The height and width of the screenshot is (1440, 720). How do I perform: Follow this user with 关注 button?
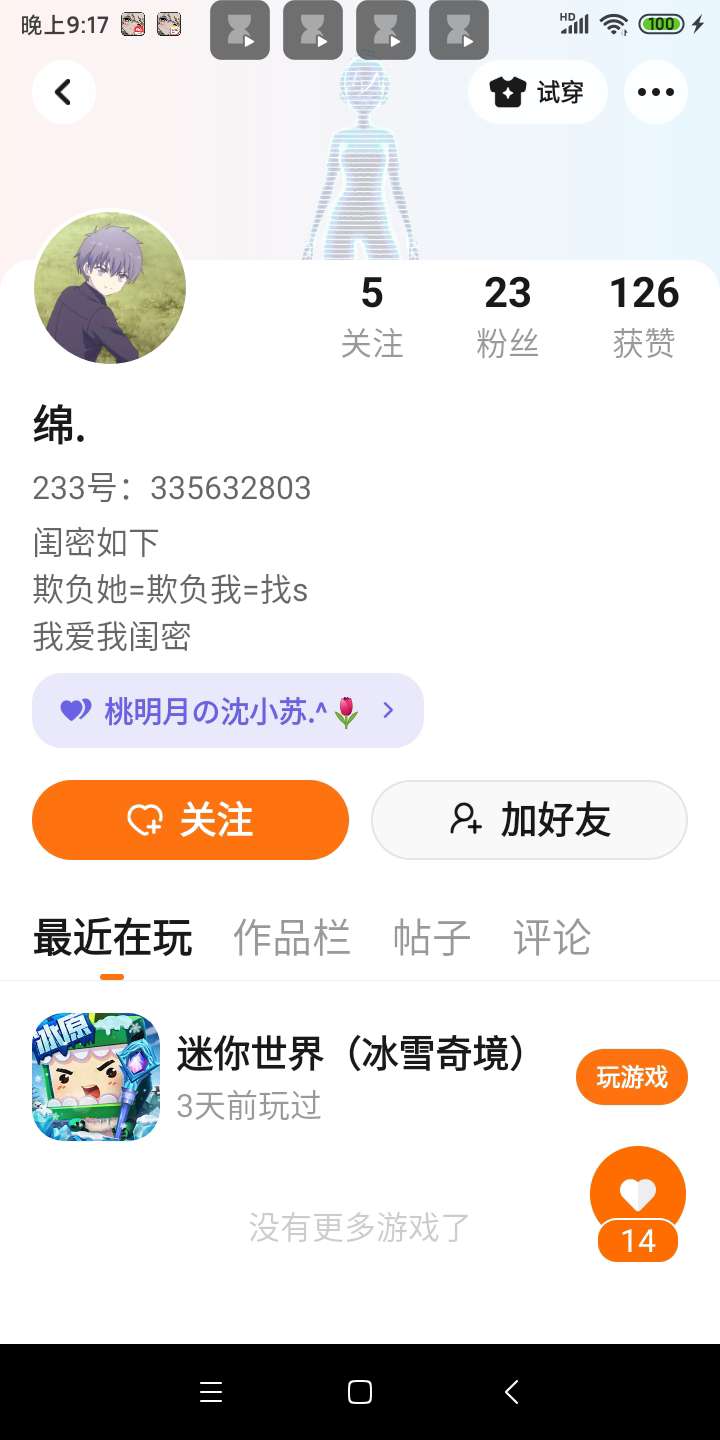(x=190, y=820)
